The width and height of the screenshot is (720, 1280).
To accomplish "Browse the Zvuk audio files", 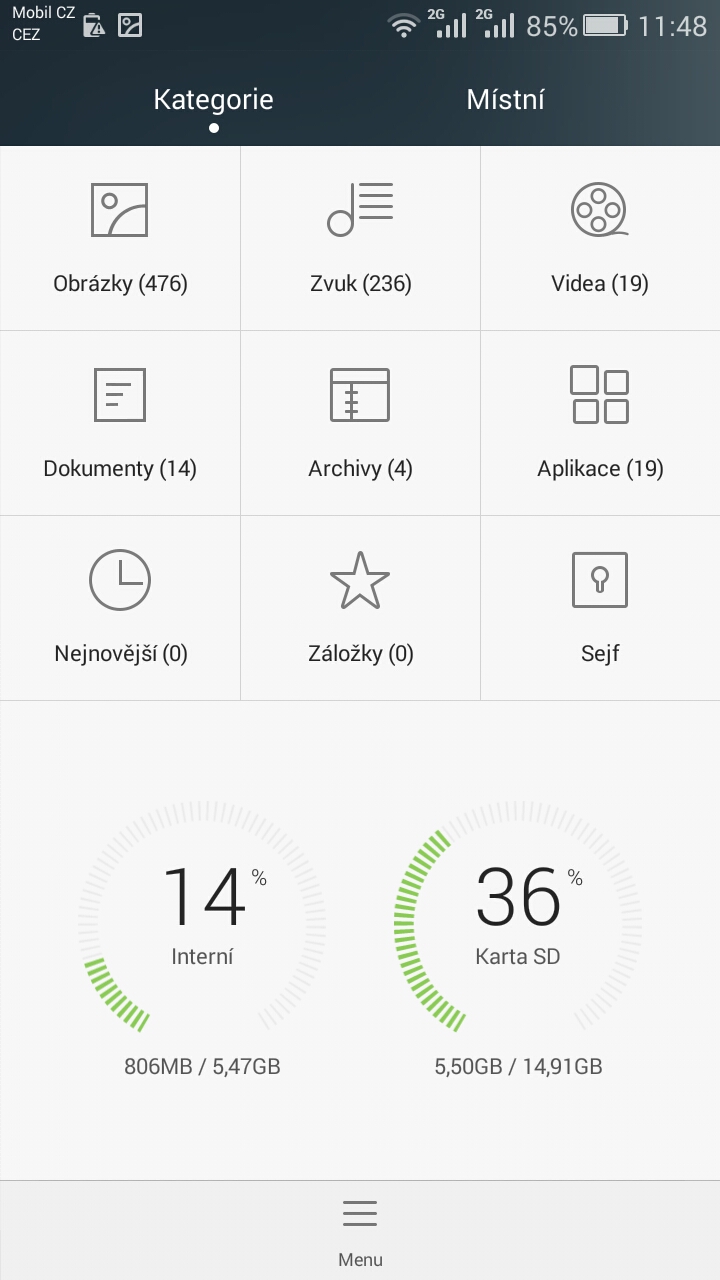I will click(360, 238).
